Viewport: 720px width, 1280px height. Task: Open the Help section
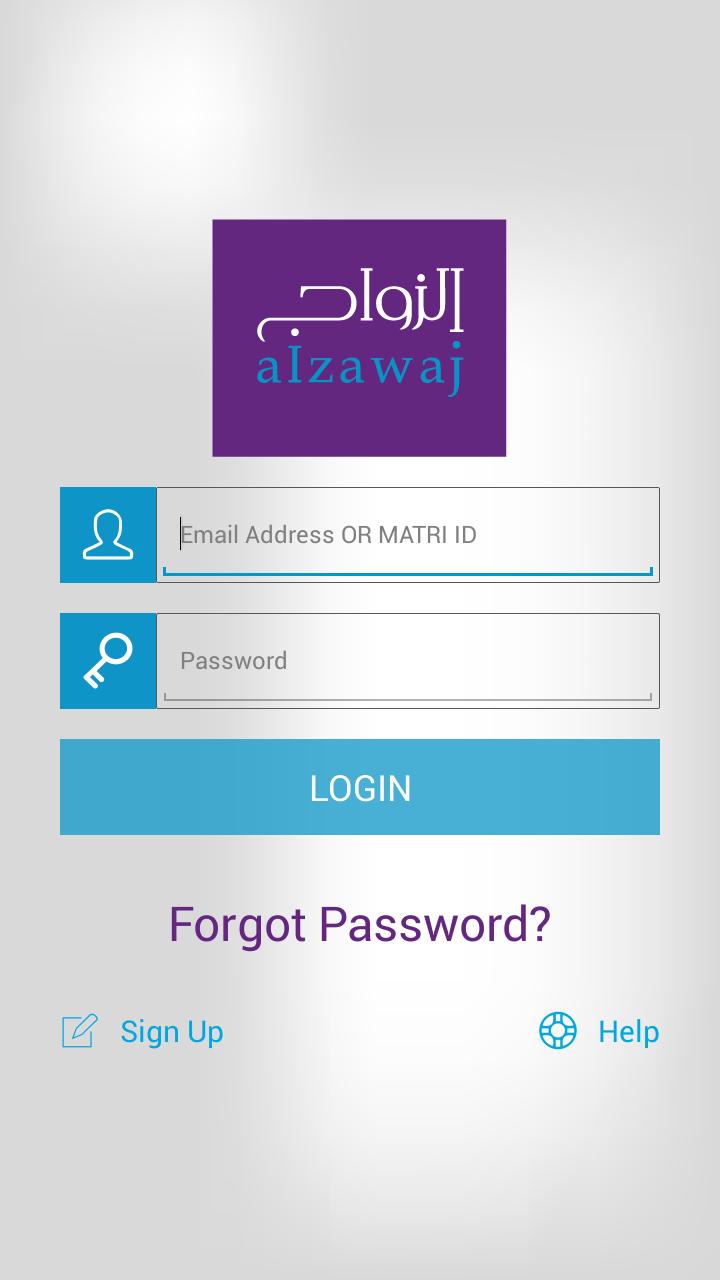tap(627, 1032)
